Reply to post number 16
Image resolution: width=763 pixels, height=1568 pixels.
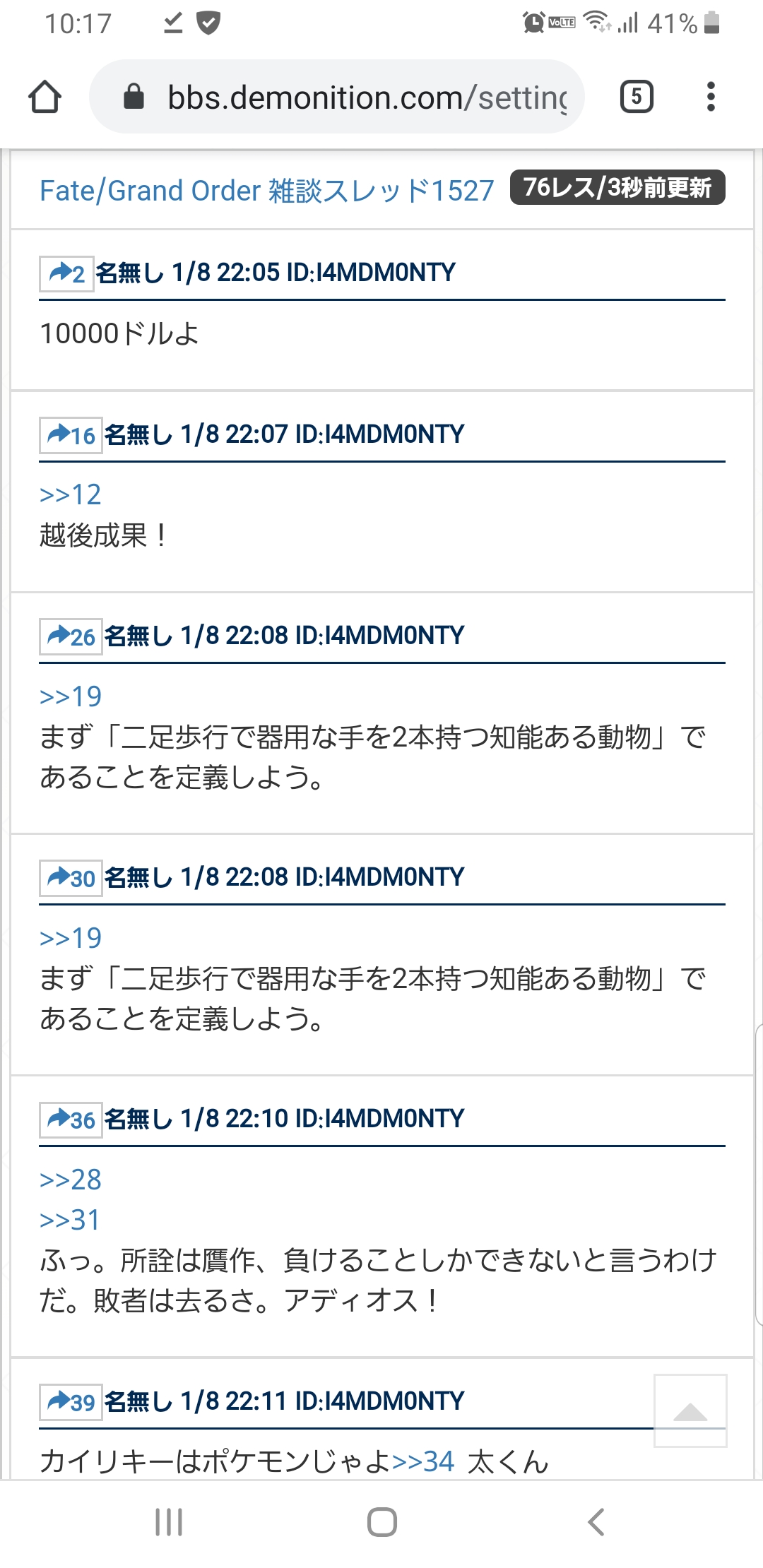pos(71,435)
